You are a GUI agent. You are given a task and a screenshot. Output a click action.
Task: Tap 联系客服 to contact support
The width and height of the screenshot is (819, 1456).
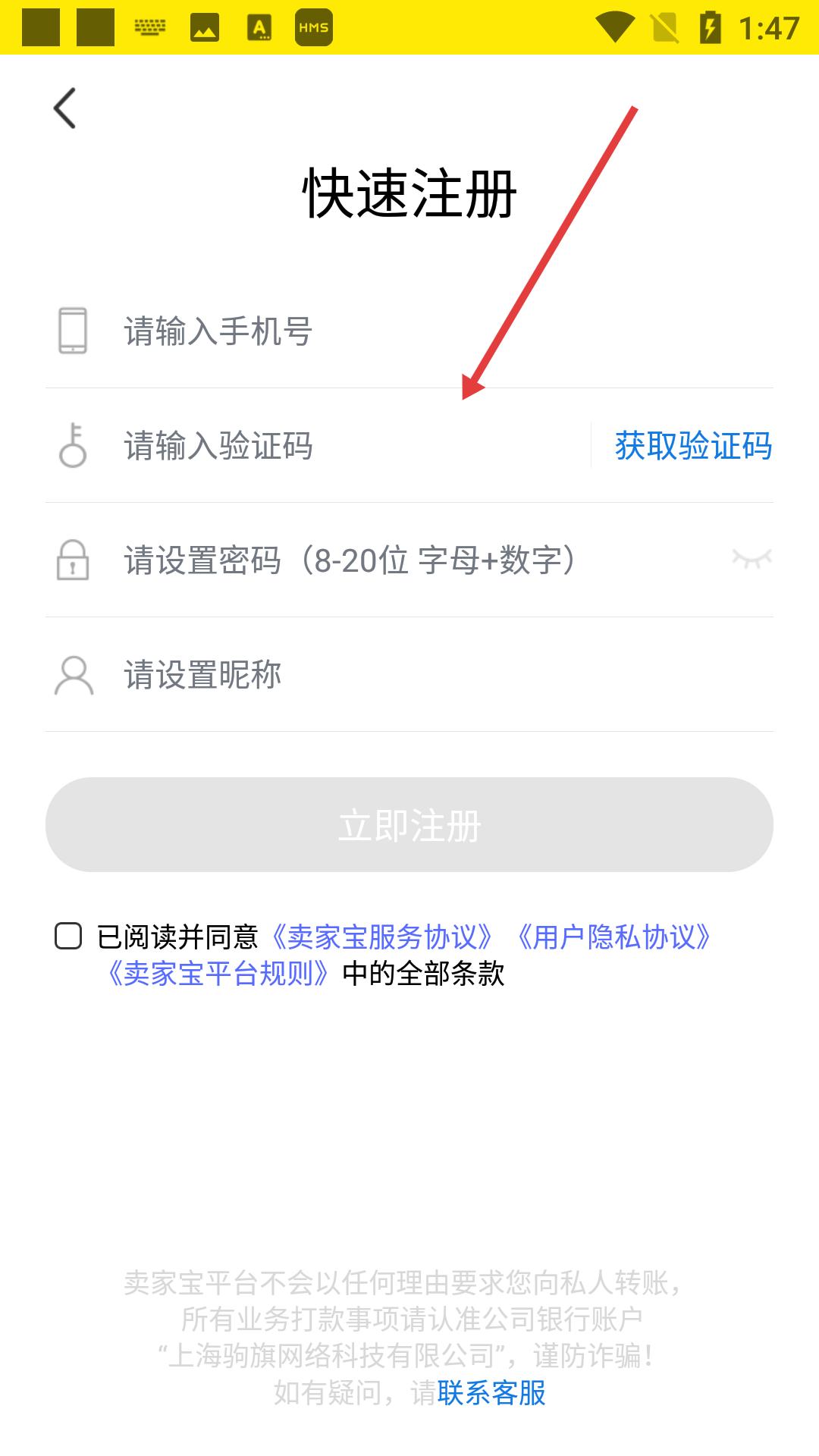tap(491, 1392)
